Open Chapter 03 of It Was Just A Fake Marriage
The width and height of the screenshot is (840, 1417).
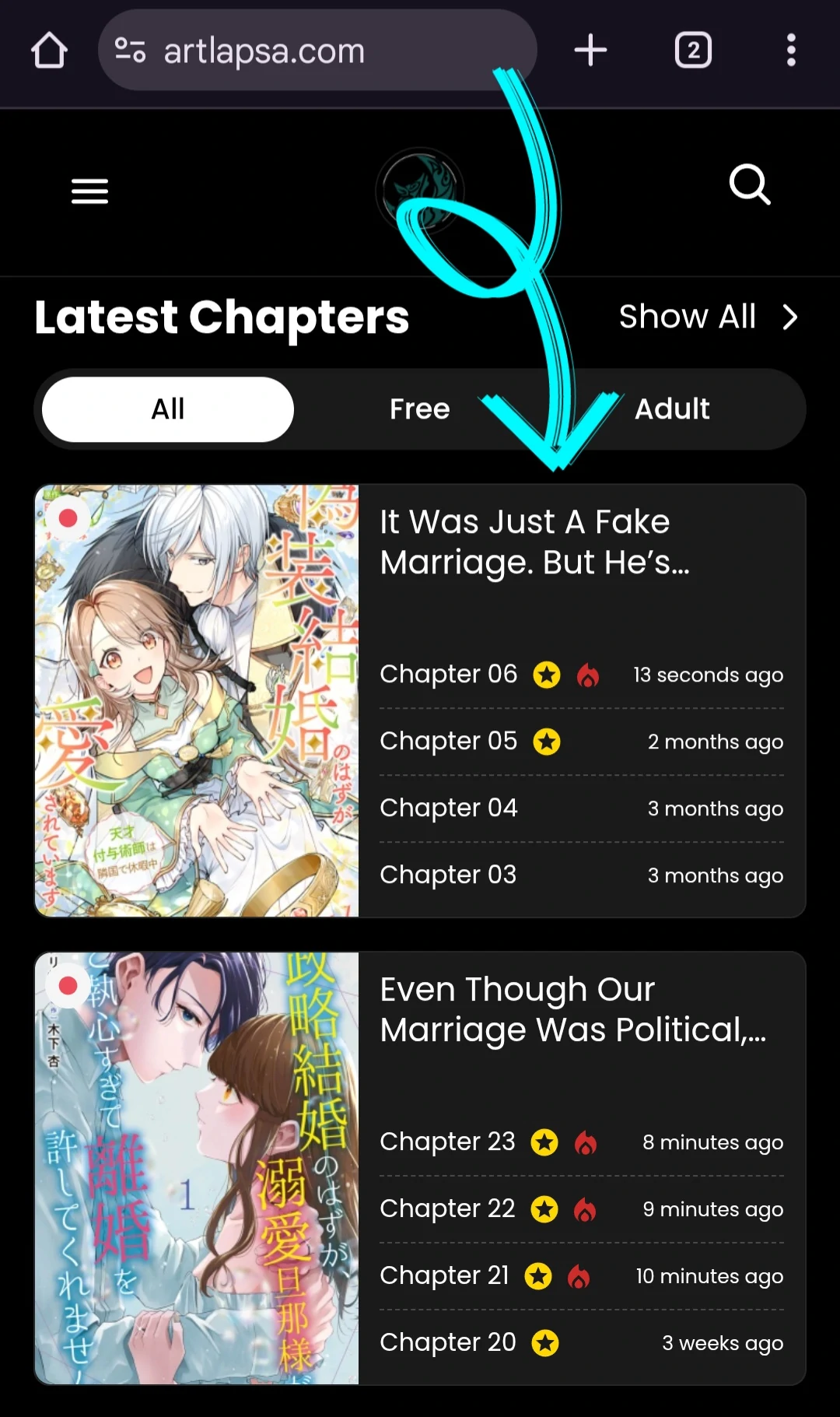pos(448,875)
